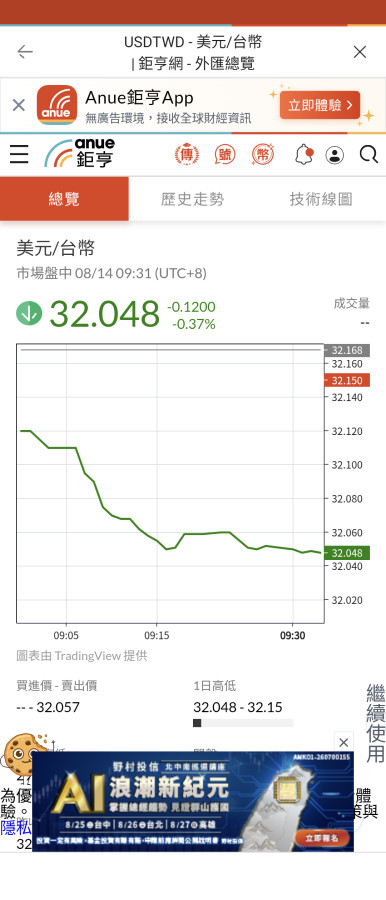Open the 傳 icon
386x900 pixels.
(x=187, y=154)
